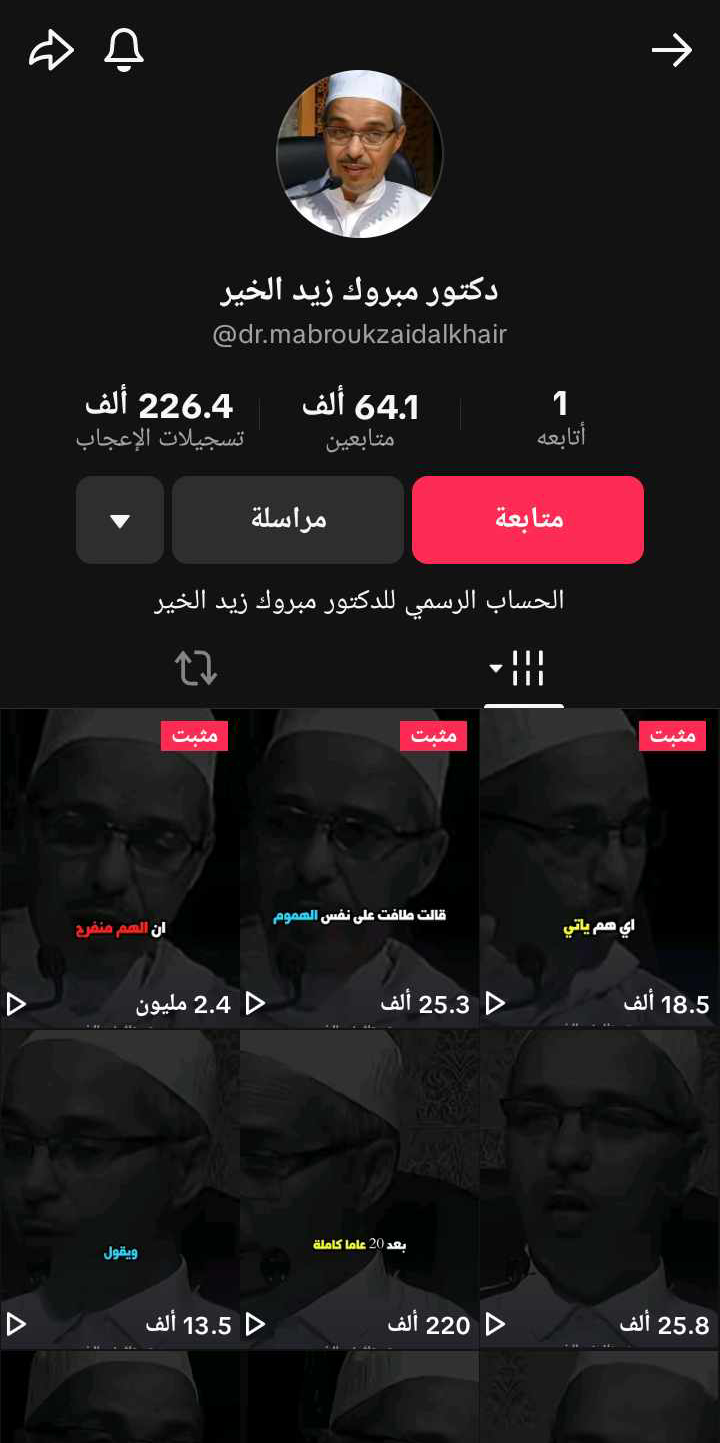The image size is (720, 1443).
Task: Open the profile picture
Action: pos(360,154)
